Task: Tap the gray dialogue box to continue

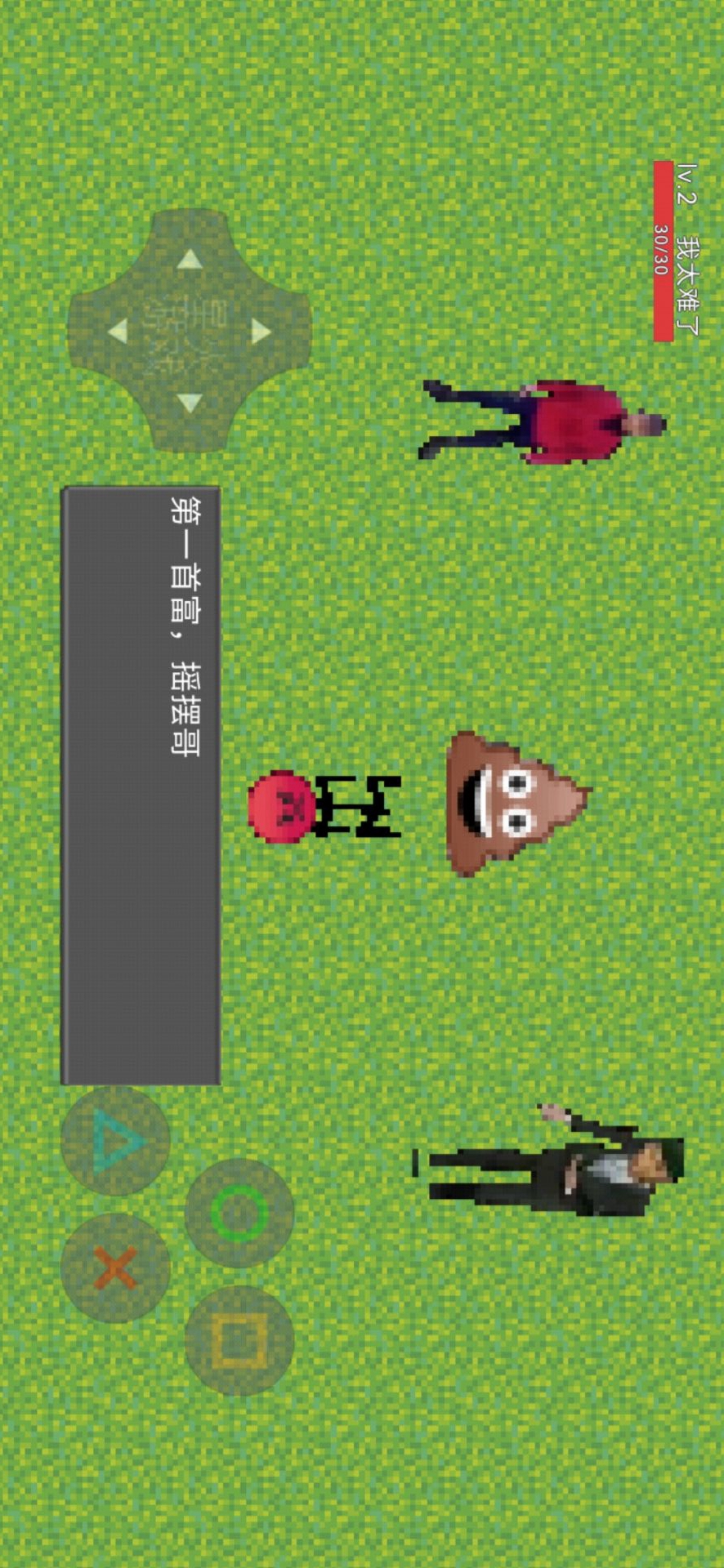Action: pos(141,786)
